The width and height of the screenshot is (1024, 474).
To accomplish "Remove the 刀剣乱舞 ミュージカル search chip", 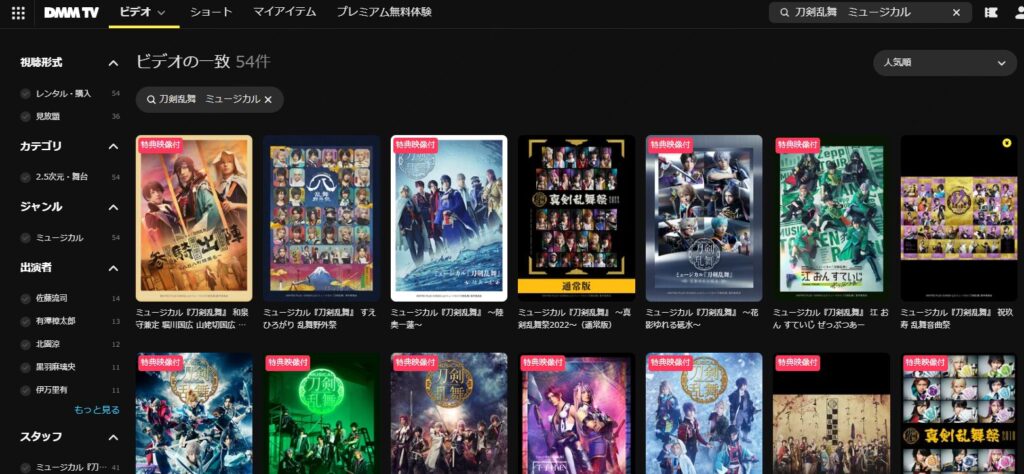I will 268,99.
